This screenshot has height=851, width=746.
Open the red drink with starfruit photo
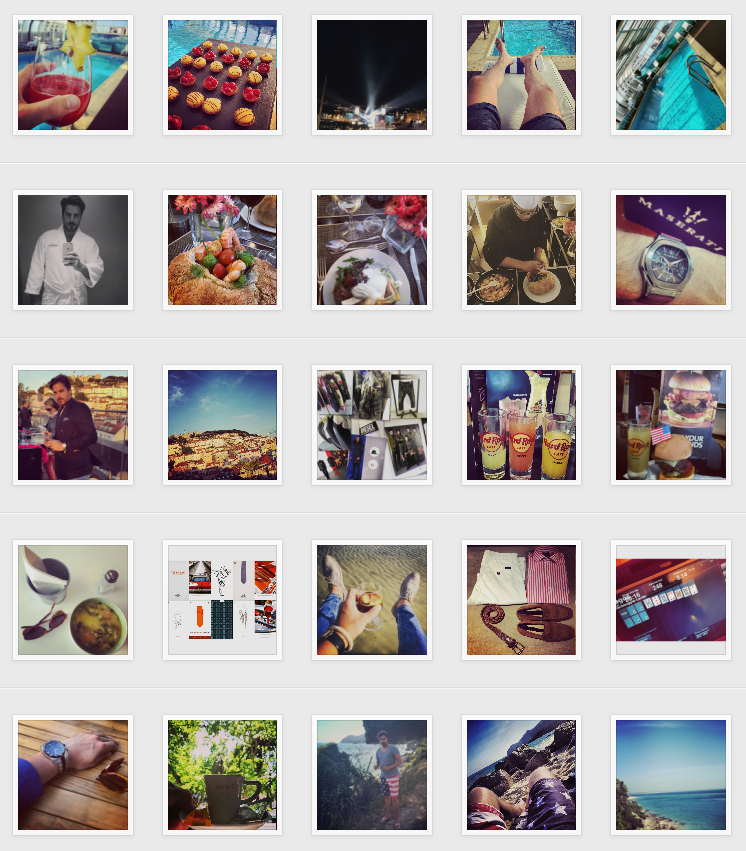[x=73, y=75]
